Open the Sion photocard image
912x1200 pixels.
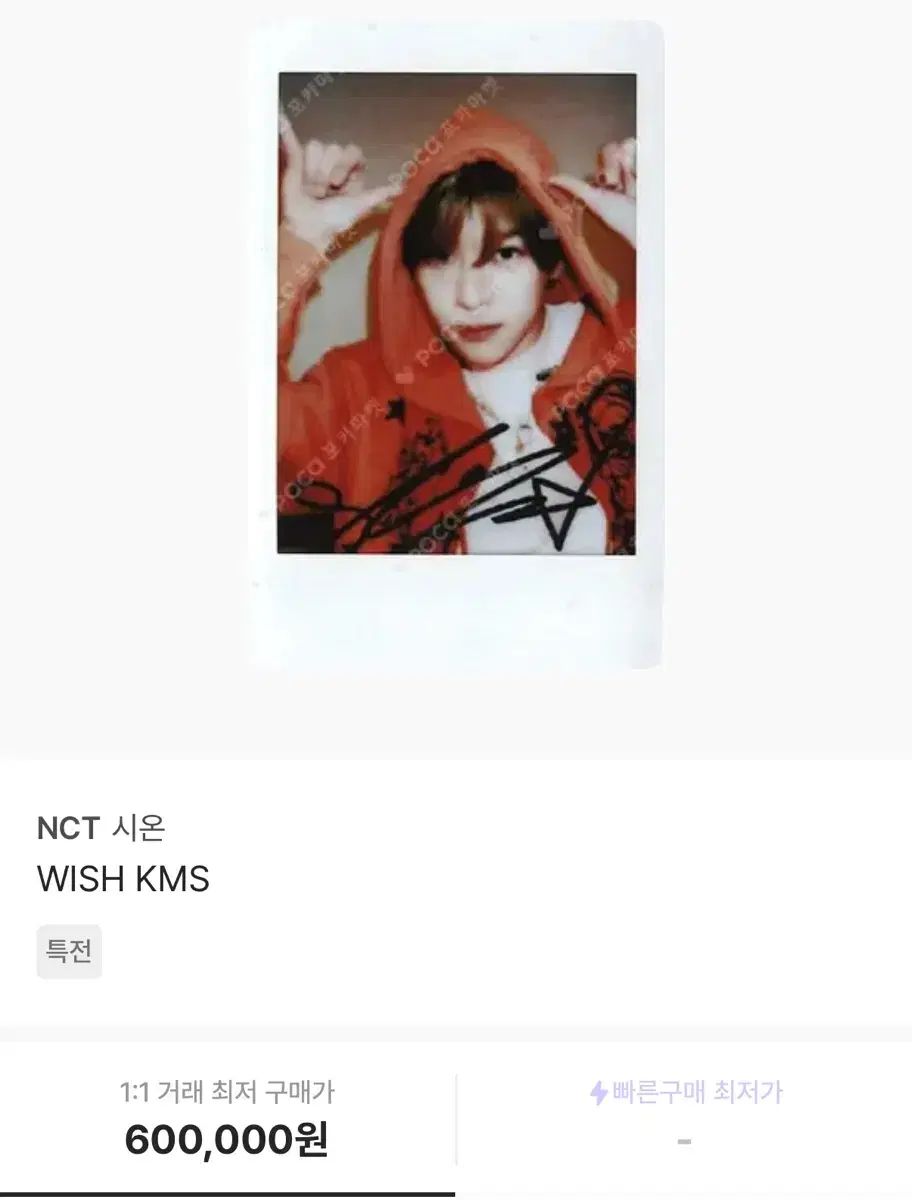coord(456,345)
